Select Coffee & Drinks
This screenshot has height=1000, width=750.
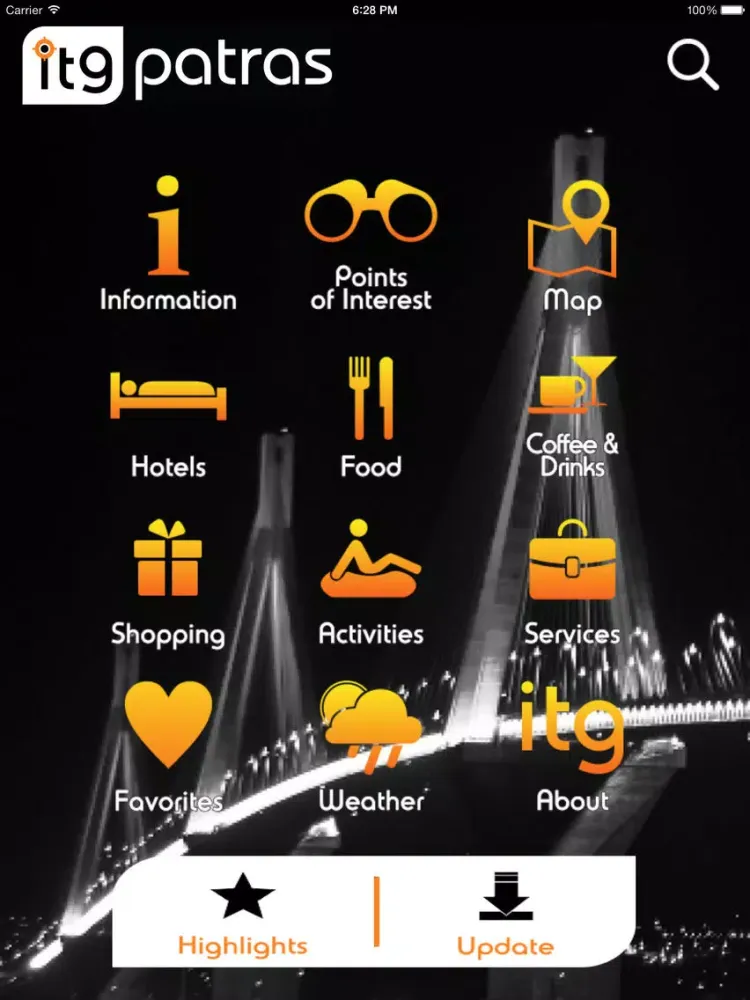pos(572,415)
